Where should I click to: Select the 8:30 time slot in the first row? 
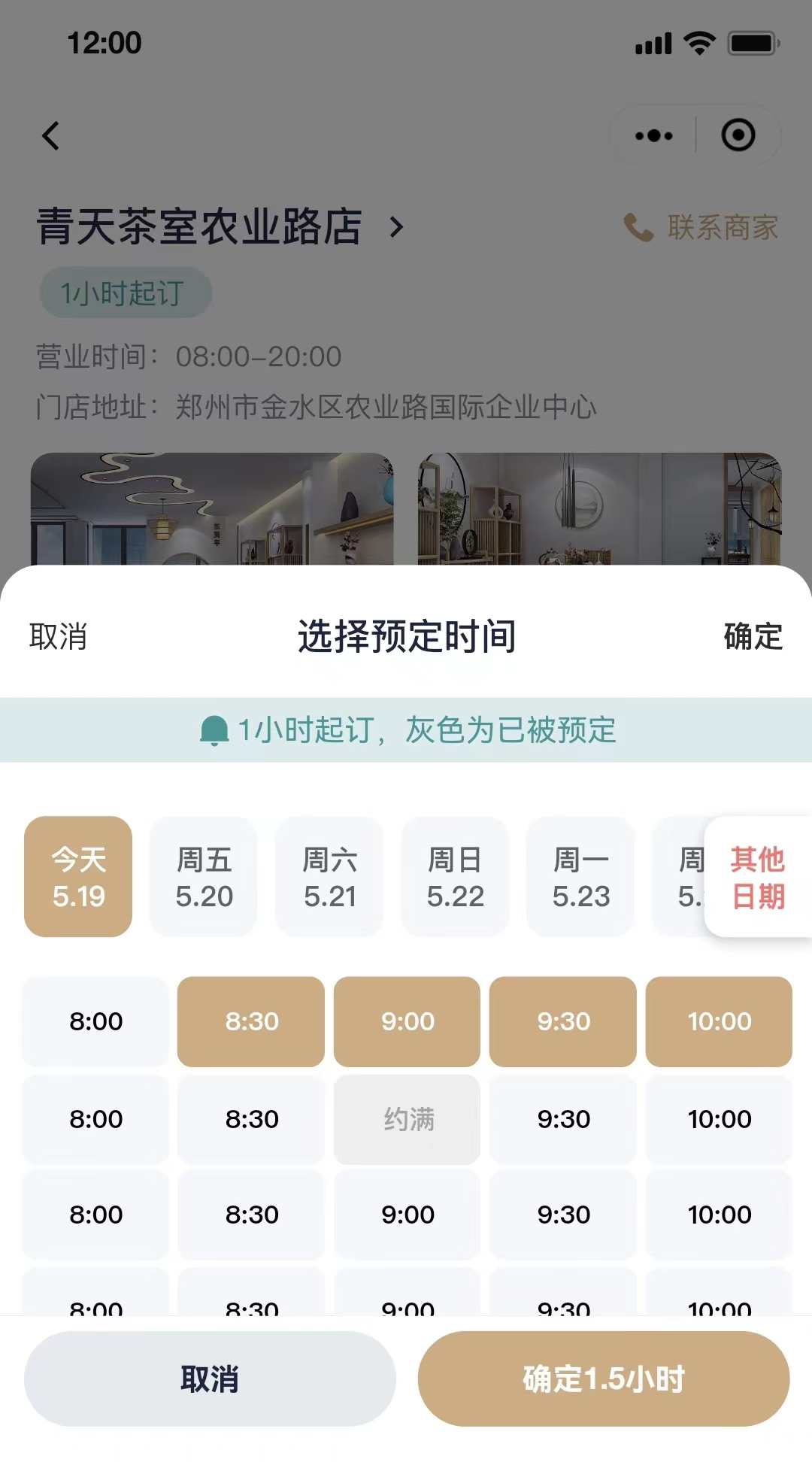250,1021
